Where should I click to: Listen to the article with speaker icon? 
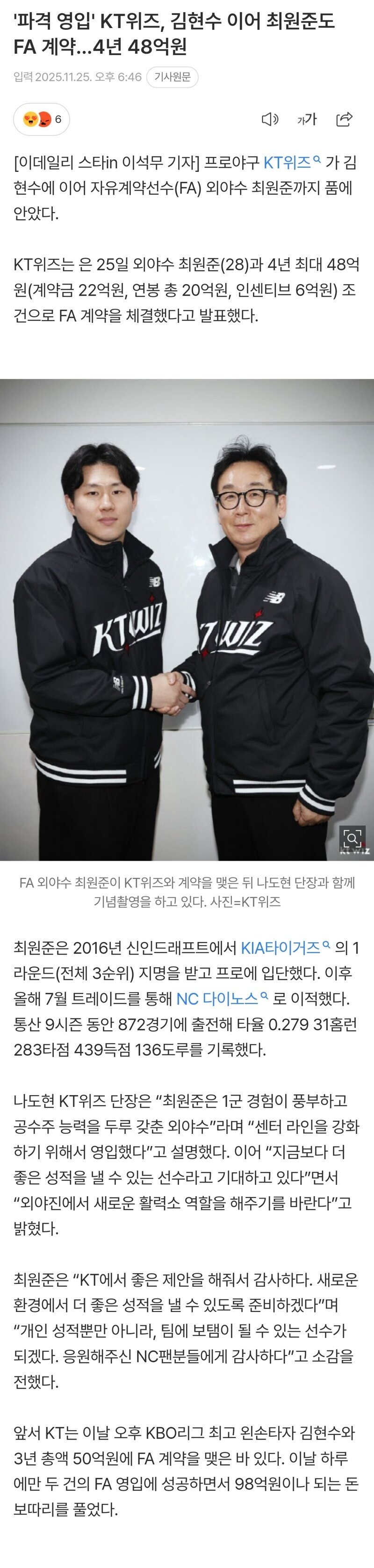pyautogui.click(x=269, y=119)
